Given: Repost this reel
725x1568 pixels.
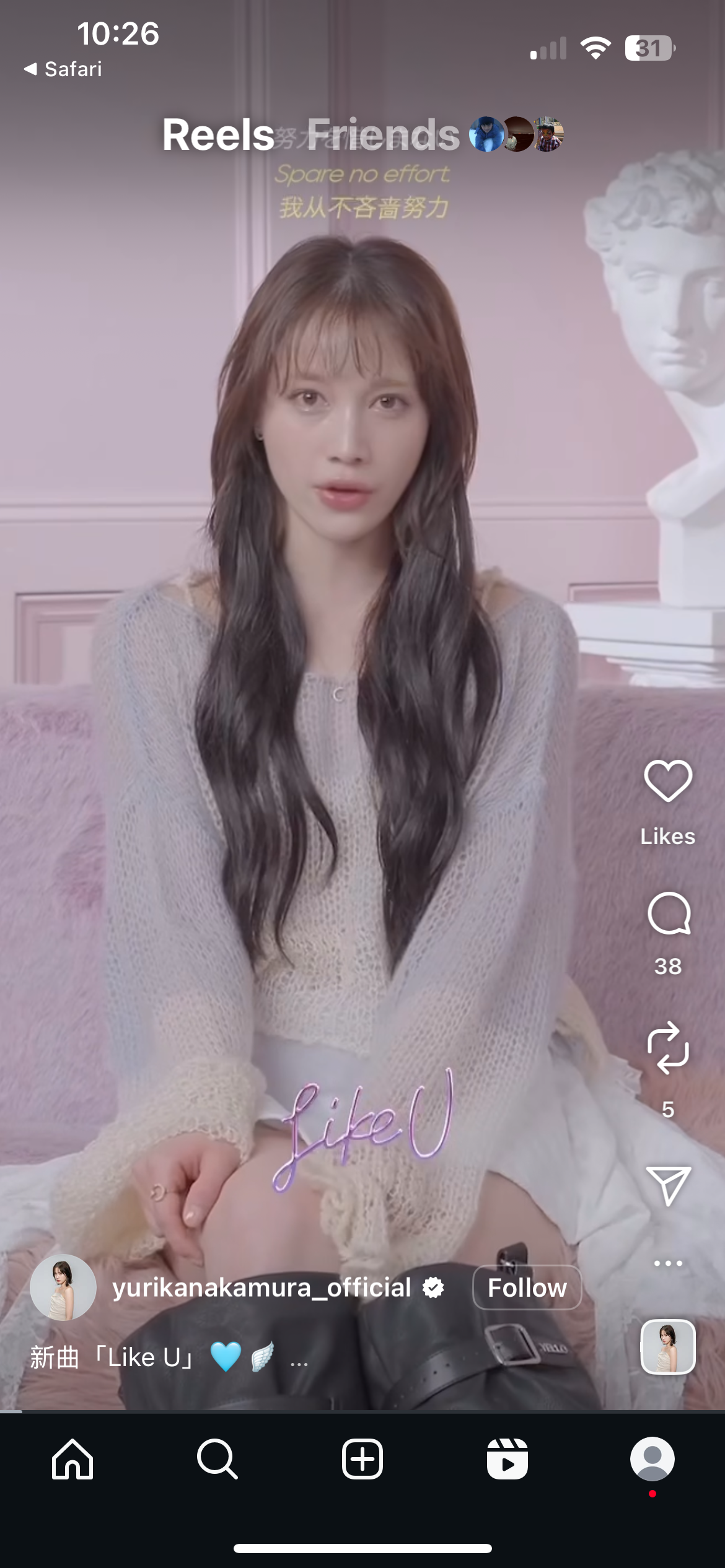Looking at the screenshot, I should [x=668, y=1048].
